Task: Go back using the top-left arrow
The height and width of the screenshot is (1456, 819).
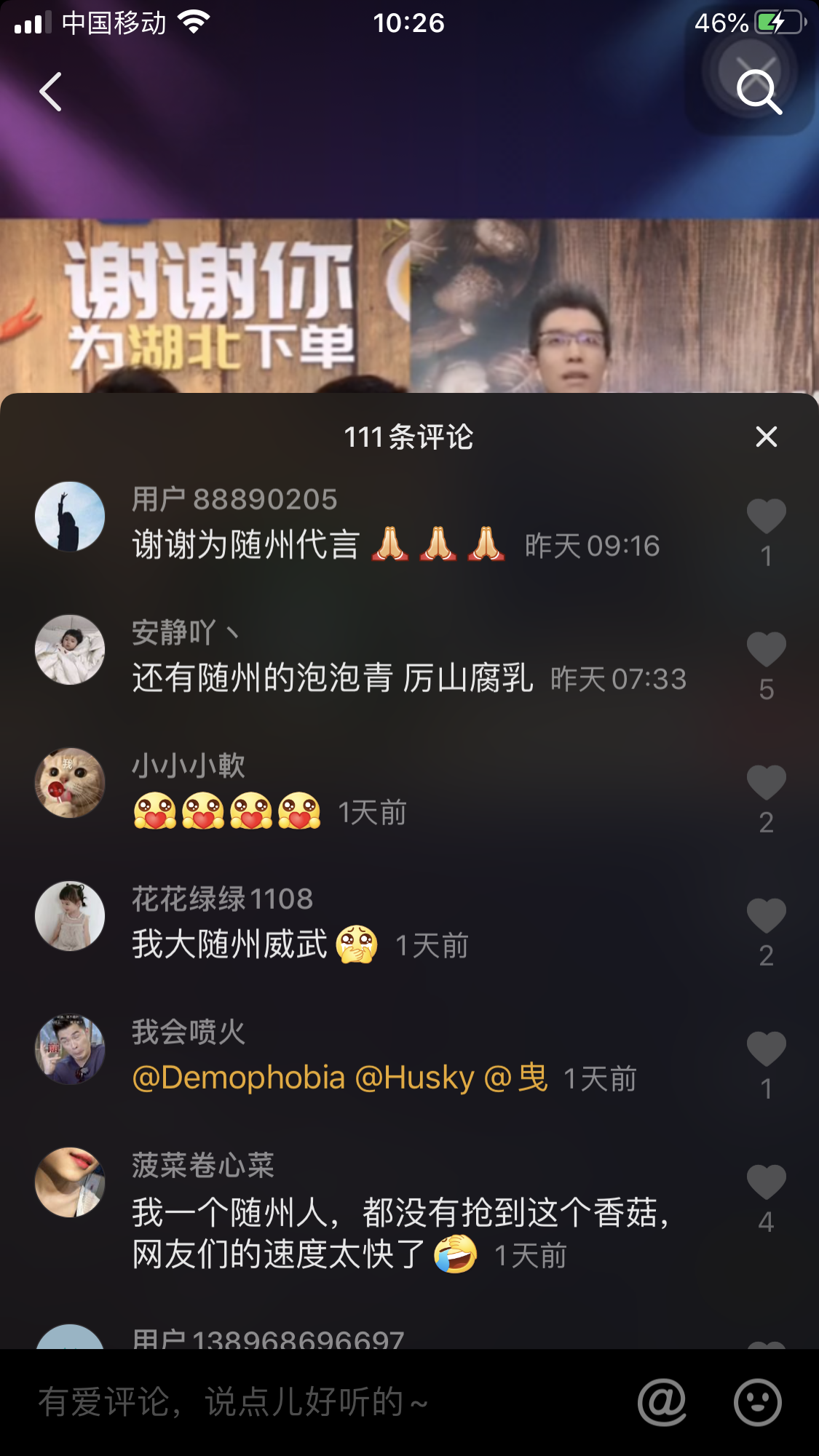Action: pos(51,92)
